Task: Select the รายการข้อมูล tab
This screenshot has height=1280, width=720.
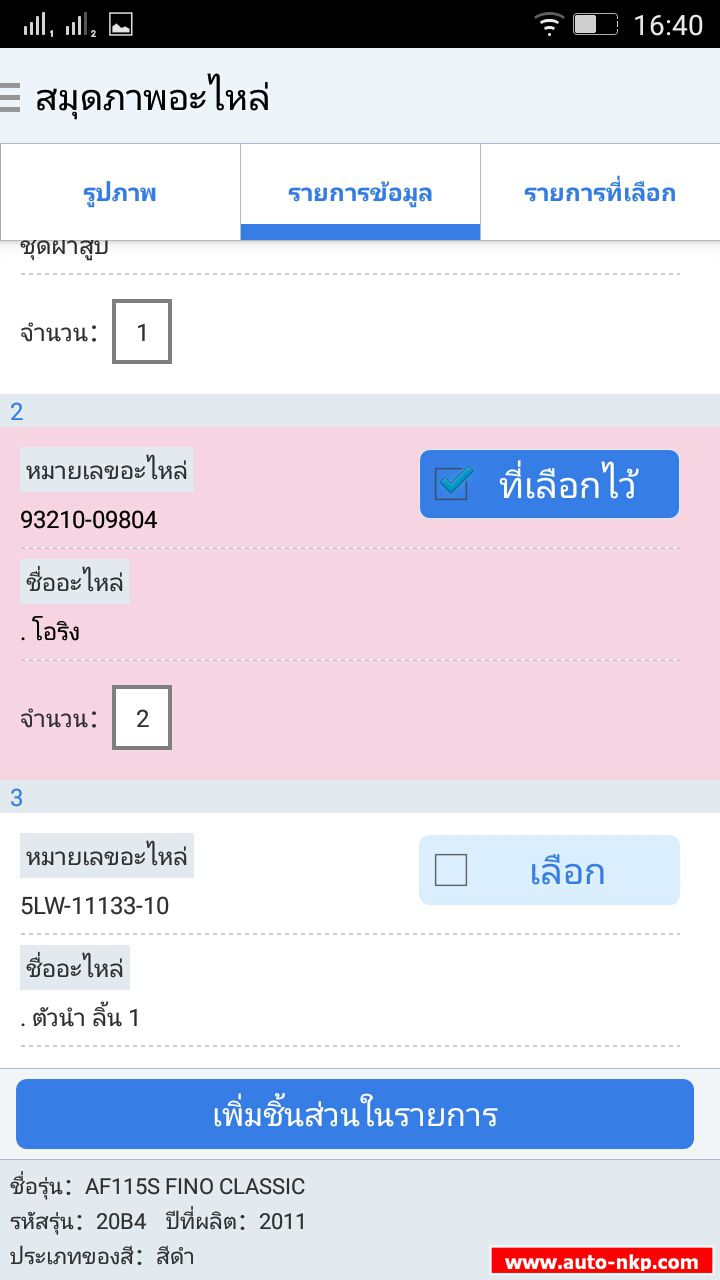Action: tap(360, 193)
